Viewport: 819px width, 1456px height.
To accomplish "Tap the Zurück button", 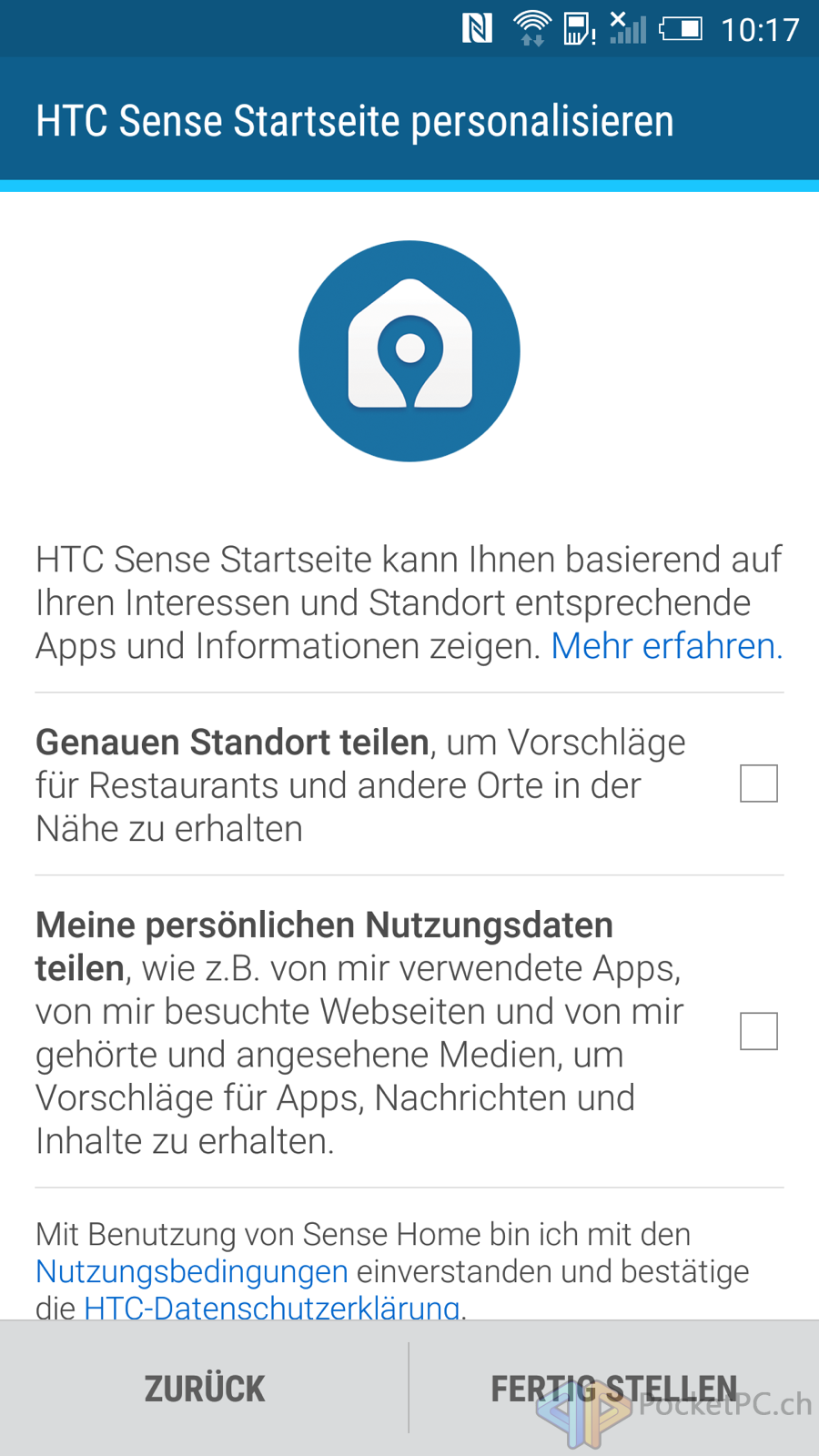I will coord(205,1389).
